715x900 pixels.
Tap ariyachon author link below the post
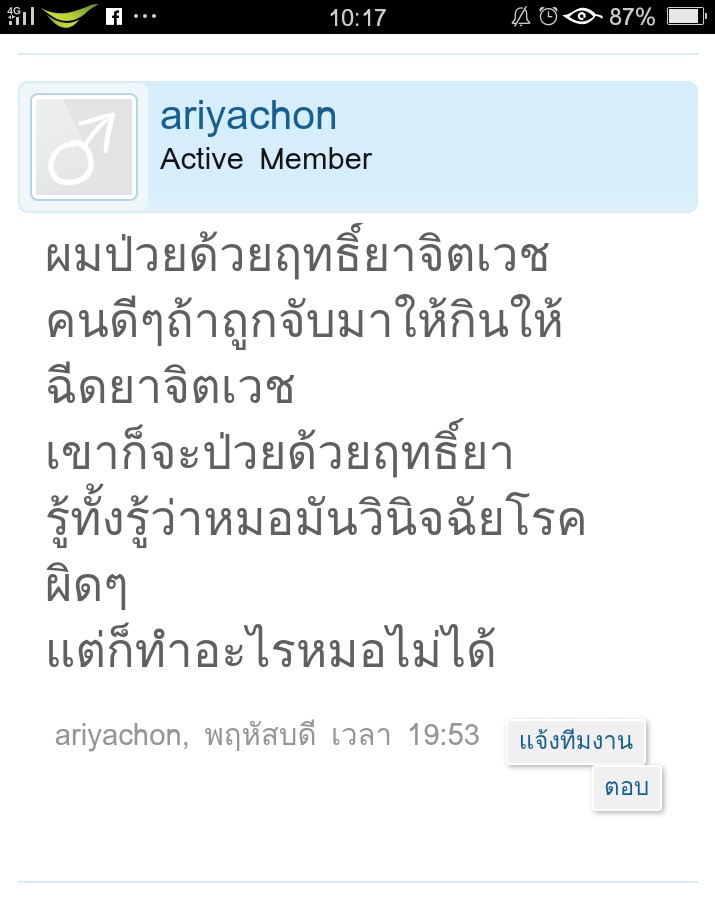tap(118, 737)
